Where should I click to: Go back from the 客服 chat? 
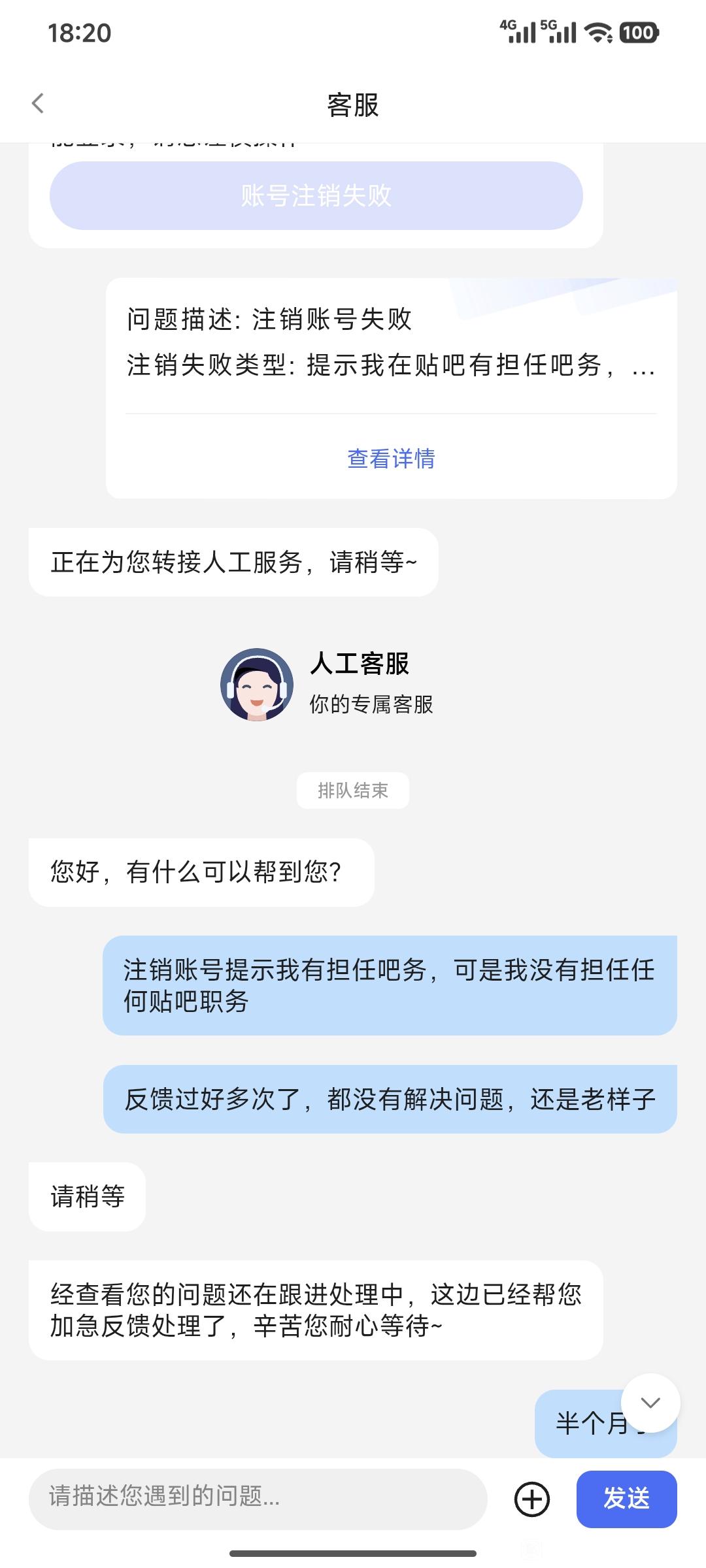pos(38,103)
